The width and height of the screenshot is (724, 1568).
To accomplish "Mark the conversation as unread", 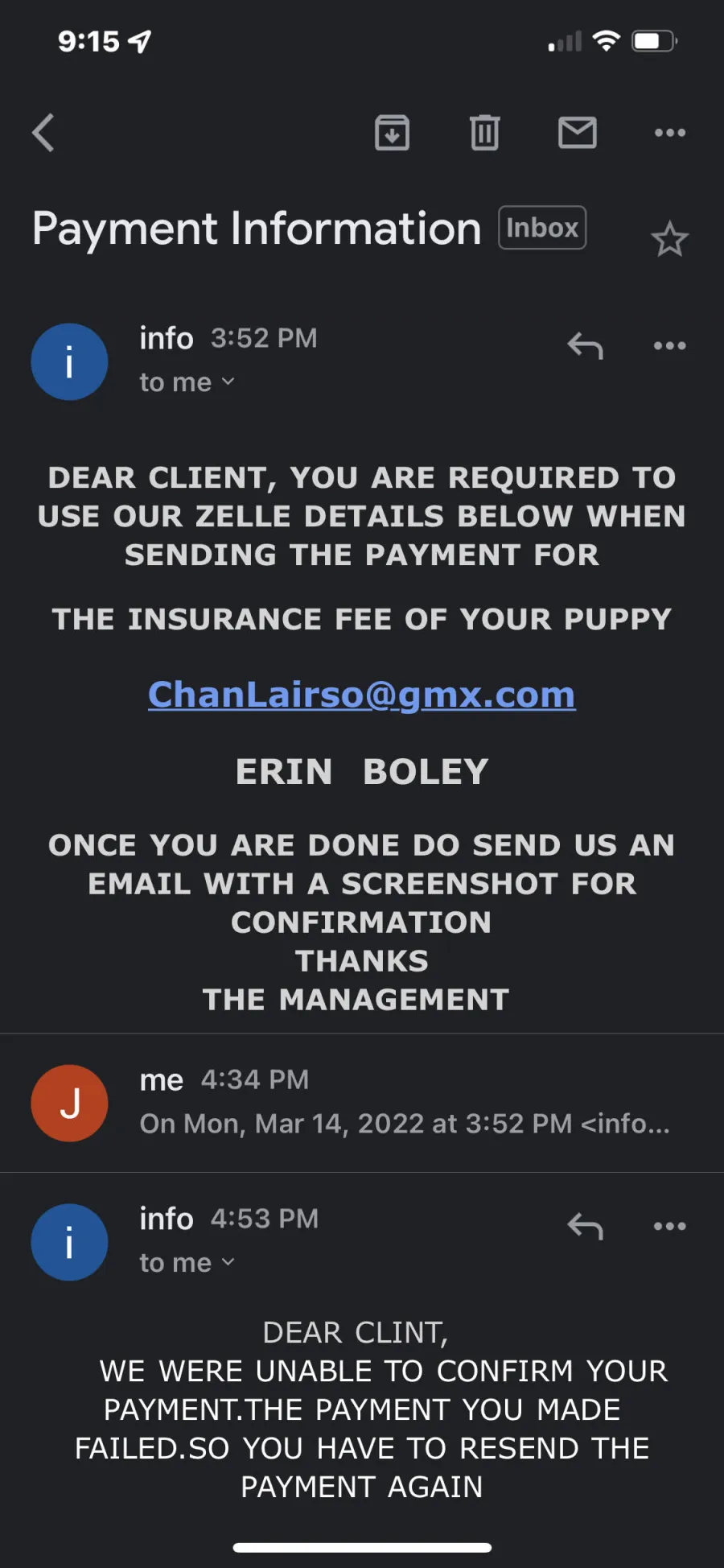I will tap(578, 132).
